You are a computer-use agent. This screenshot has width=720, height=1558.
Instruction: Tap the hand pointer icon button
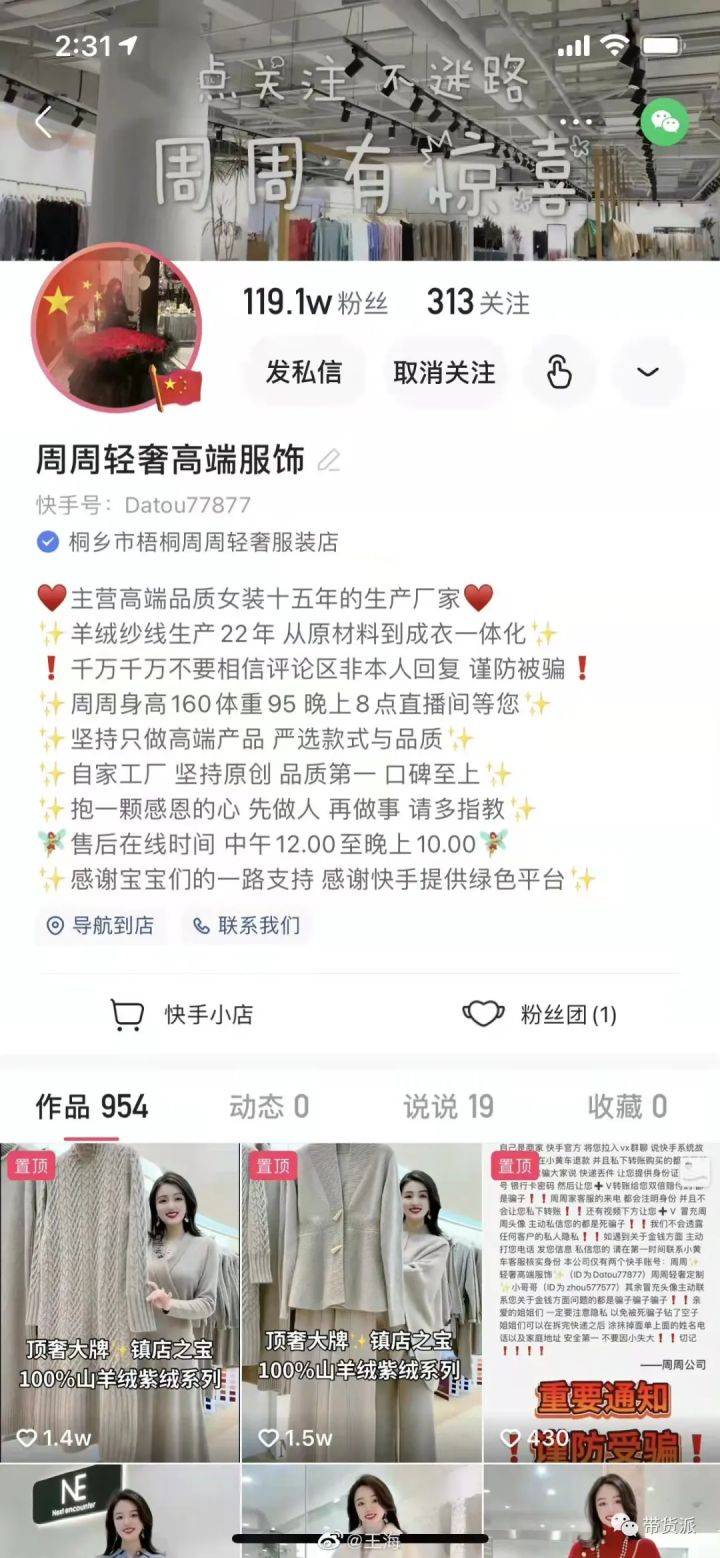click(559, 373)
